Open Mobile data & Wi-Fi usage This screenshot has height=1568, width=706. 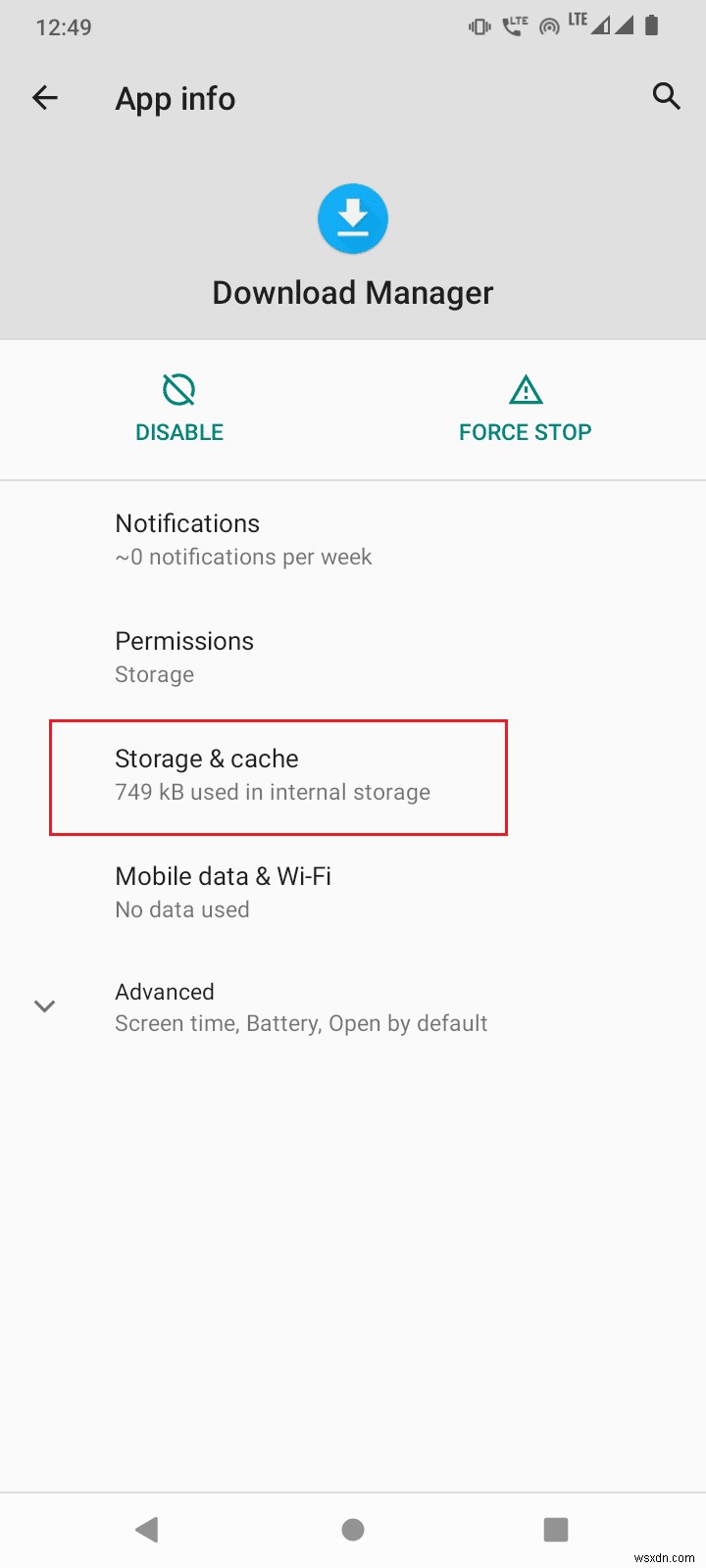[x=224, y=892]
